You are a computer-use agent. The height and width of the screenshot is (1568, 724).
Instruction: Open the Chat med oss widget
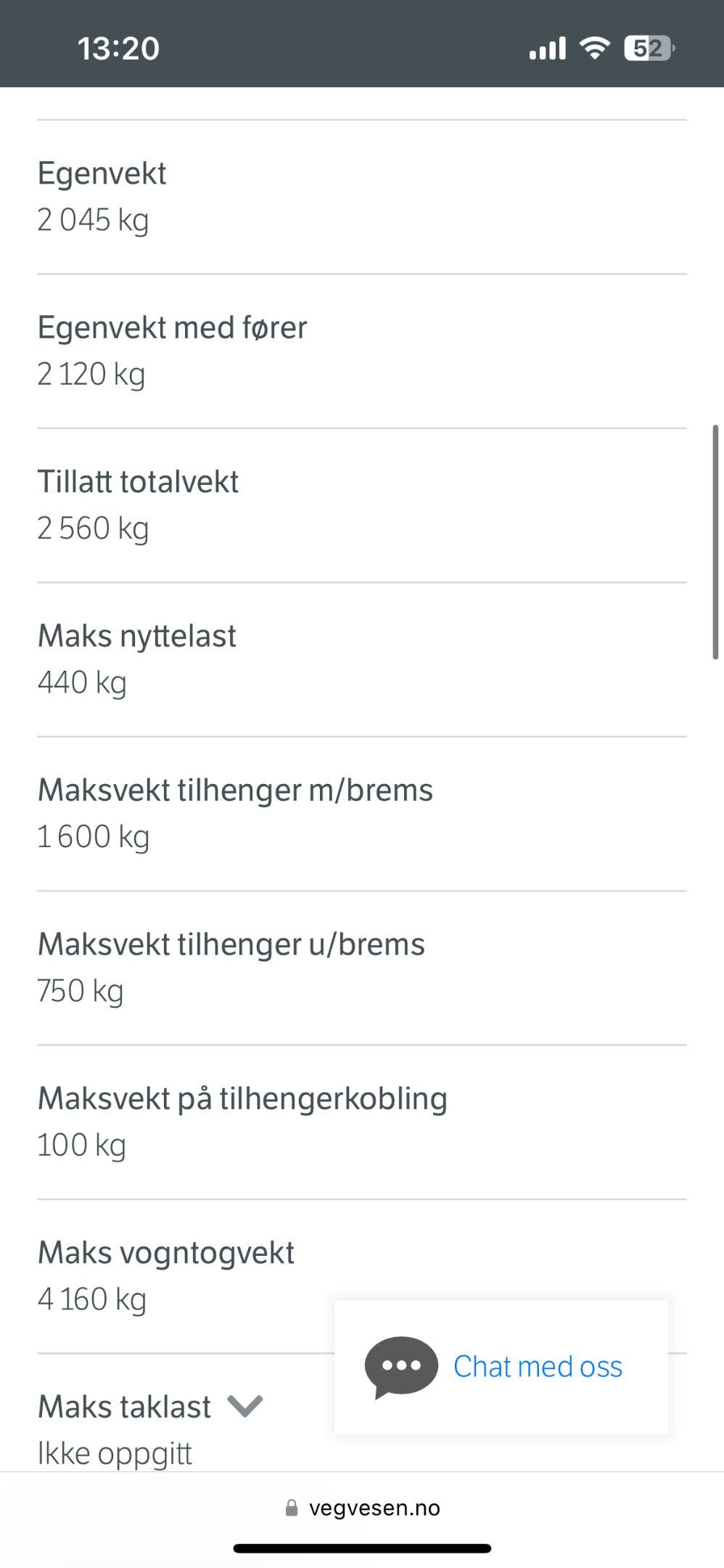pyautogui.click(x=501, y=1367)
